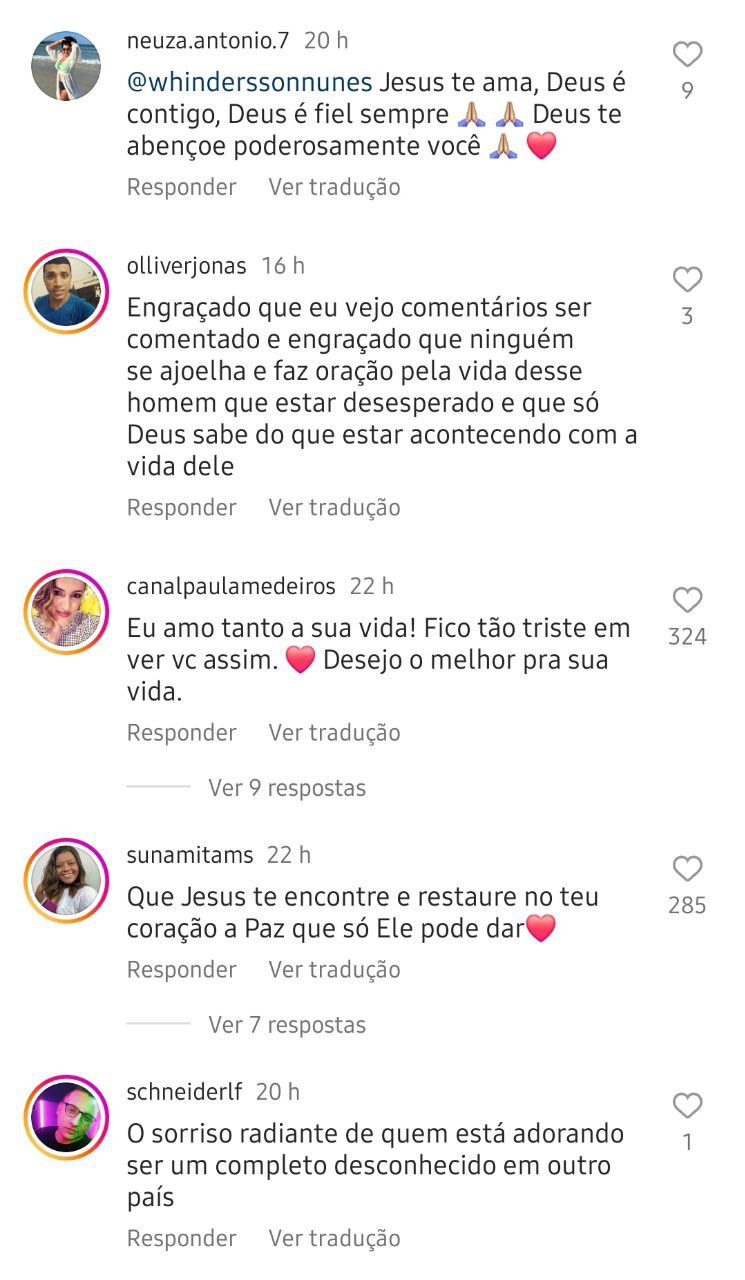Viewport: 745px width, 1280px height.
Task: Like schneiderlf's comment
Action: [x=687, y=1105]
